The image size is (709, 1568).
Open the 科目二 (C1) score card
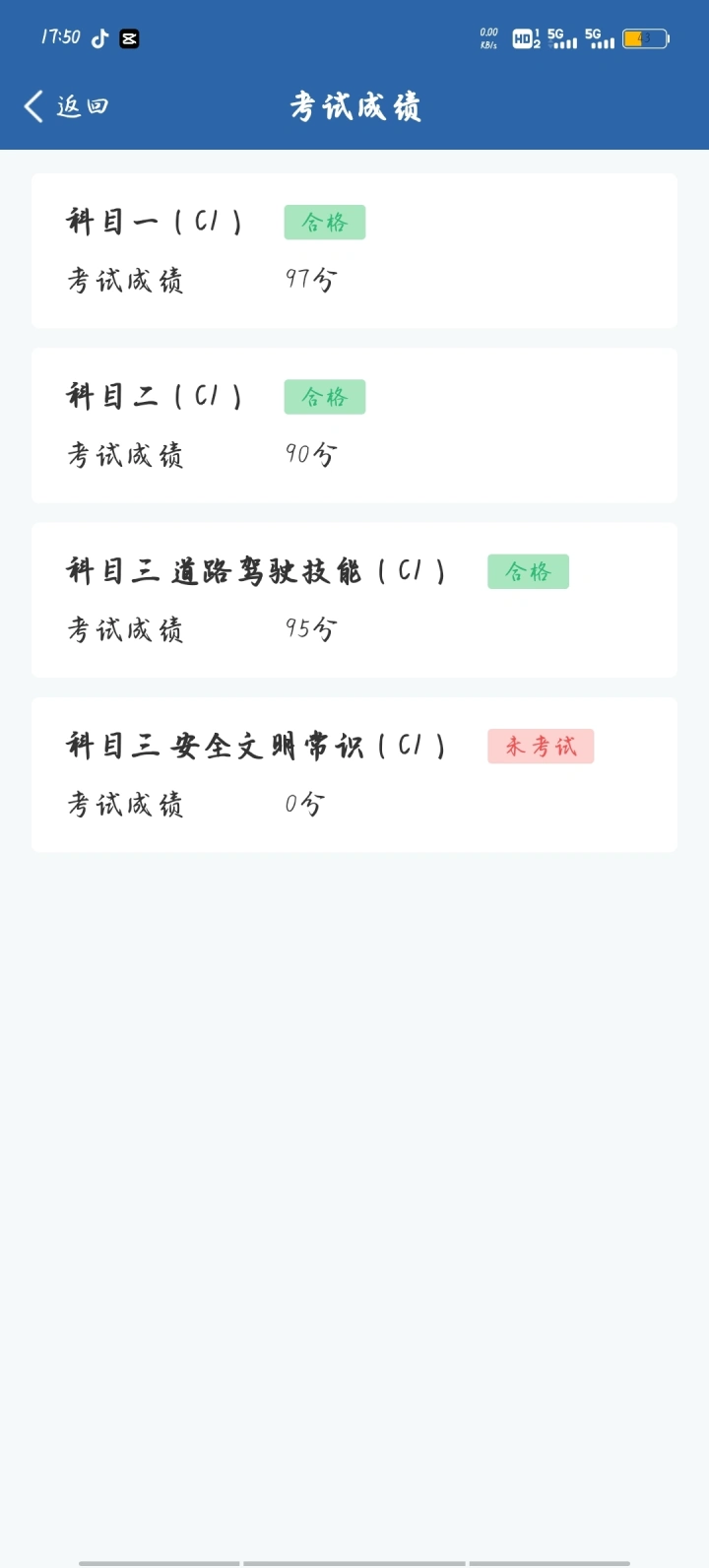click(354, 425)
